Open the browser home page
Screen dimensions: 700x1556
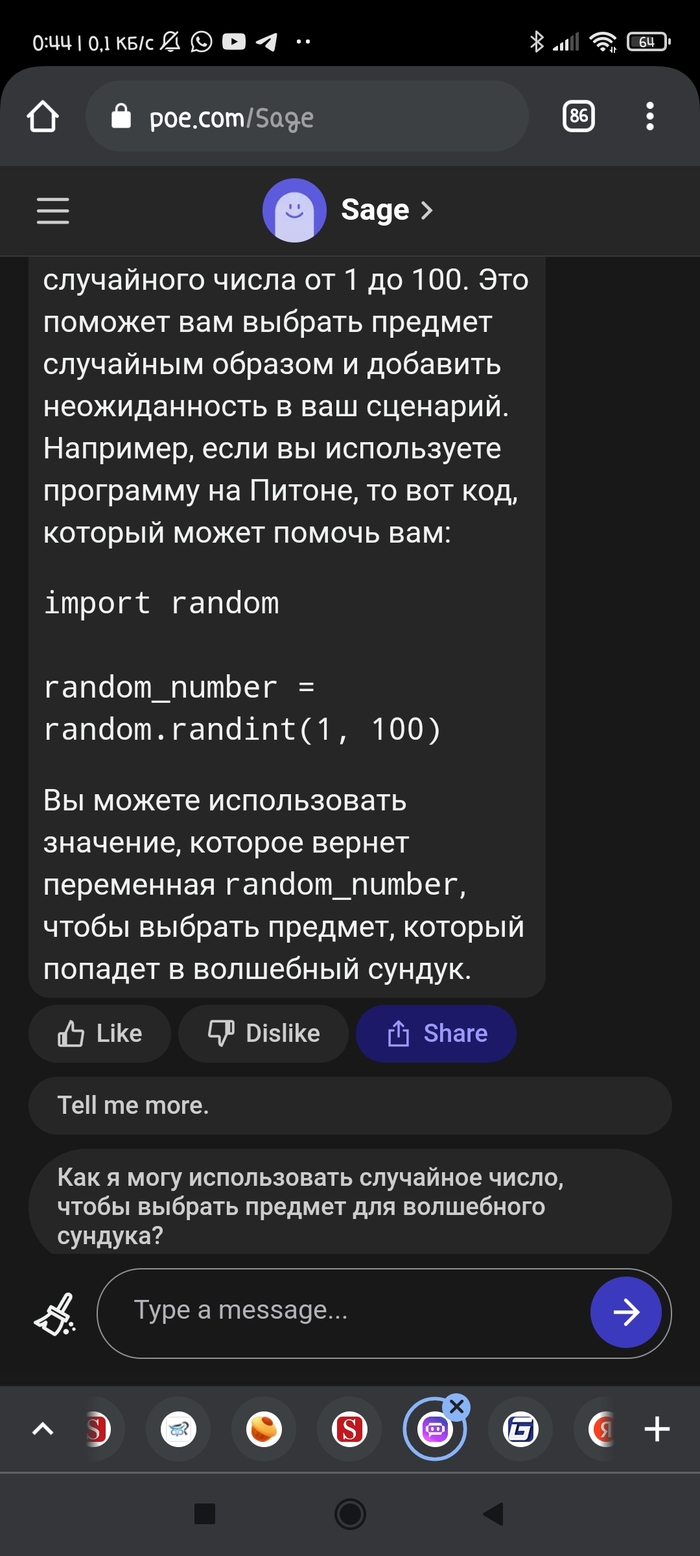click(x=43, y=117)
